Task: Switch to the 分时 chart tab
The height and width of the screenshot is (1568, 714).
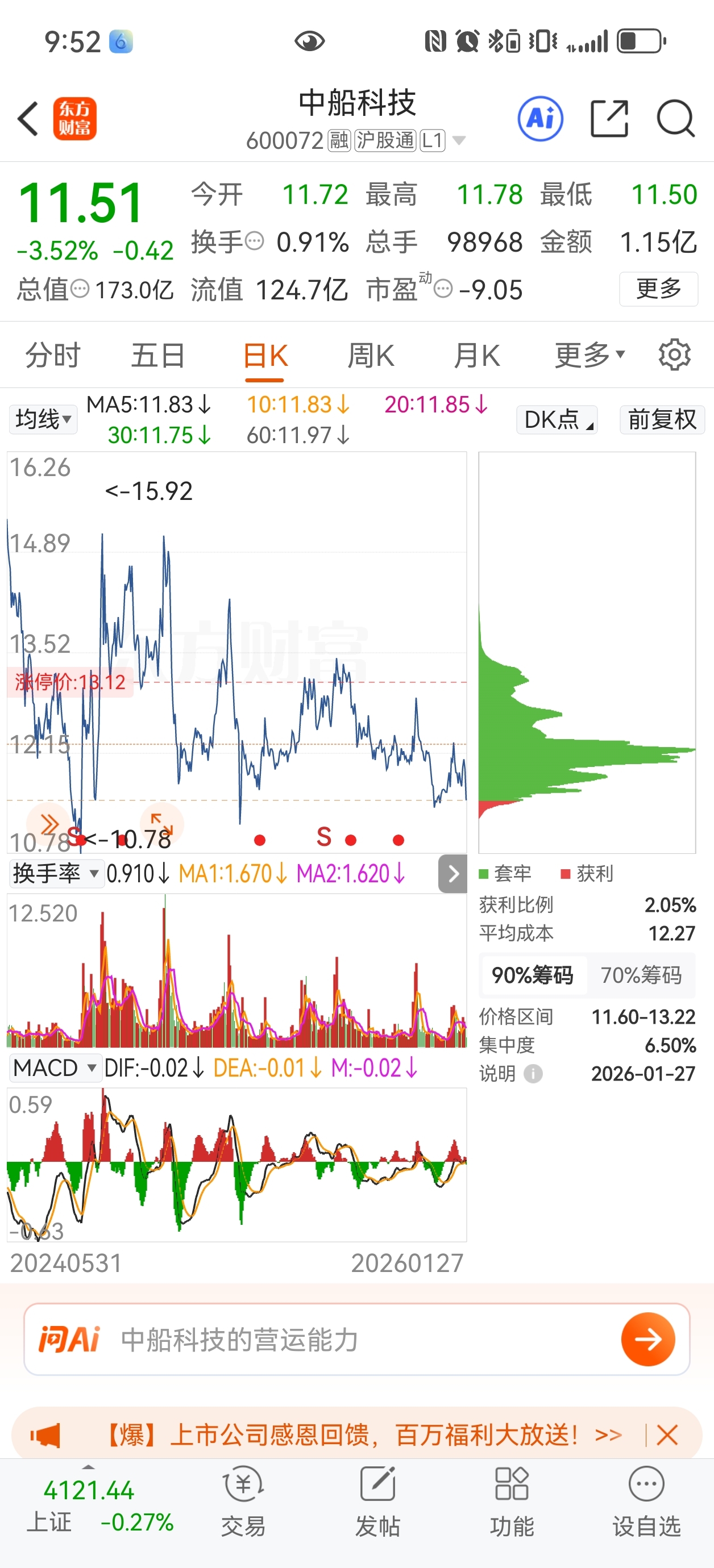Action: [x=52, y=356]
